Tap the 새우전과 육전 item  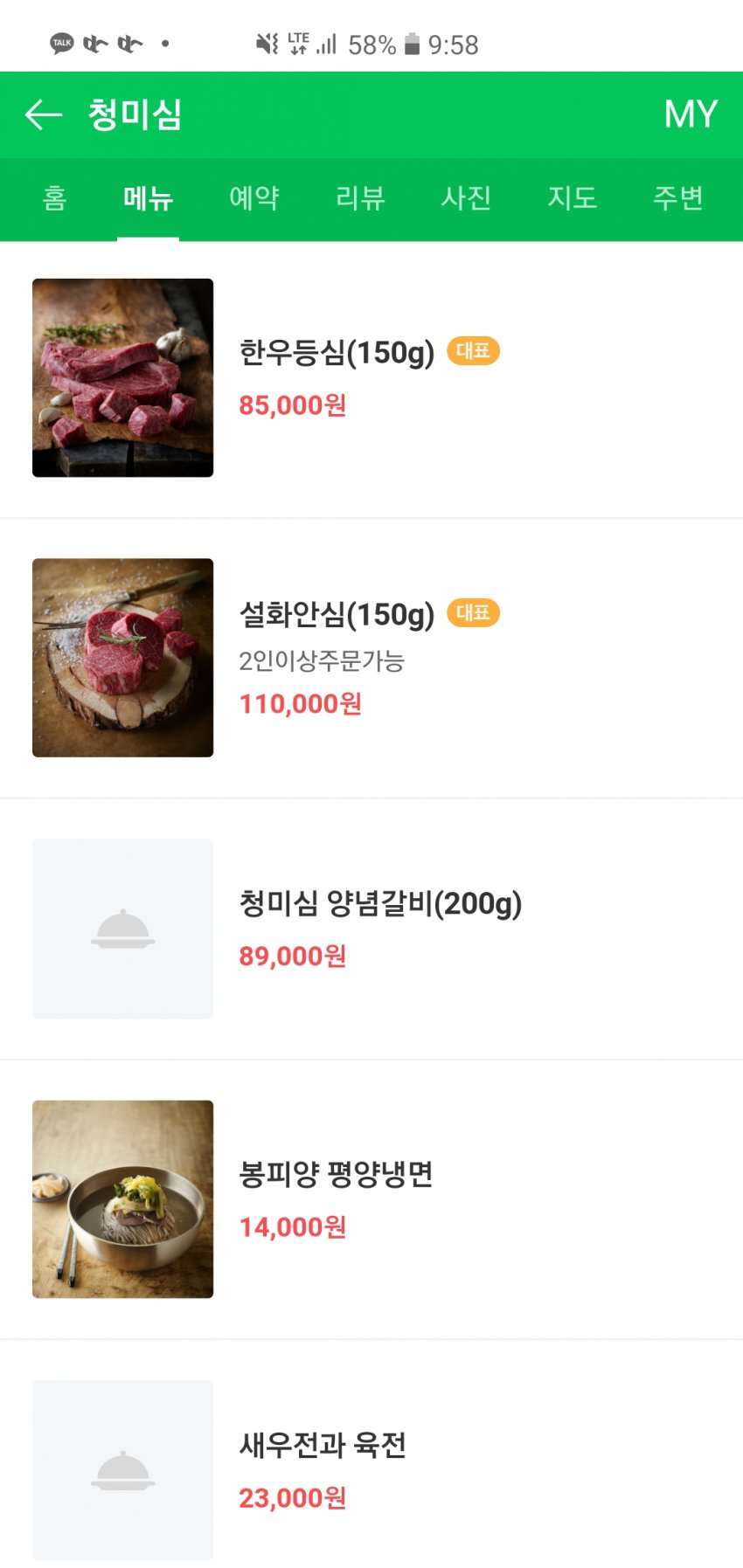pos(323,1445)
